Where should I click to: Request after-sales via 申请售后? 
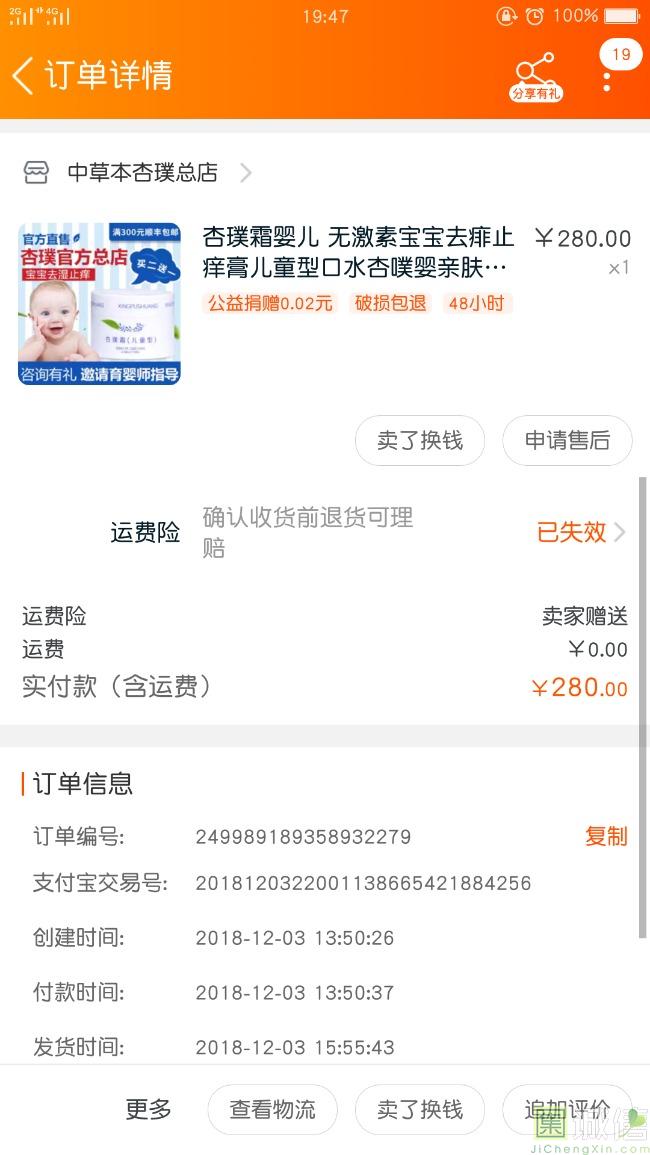point(567,441)
